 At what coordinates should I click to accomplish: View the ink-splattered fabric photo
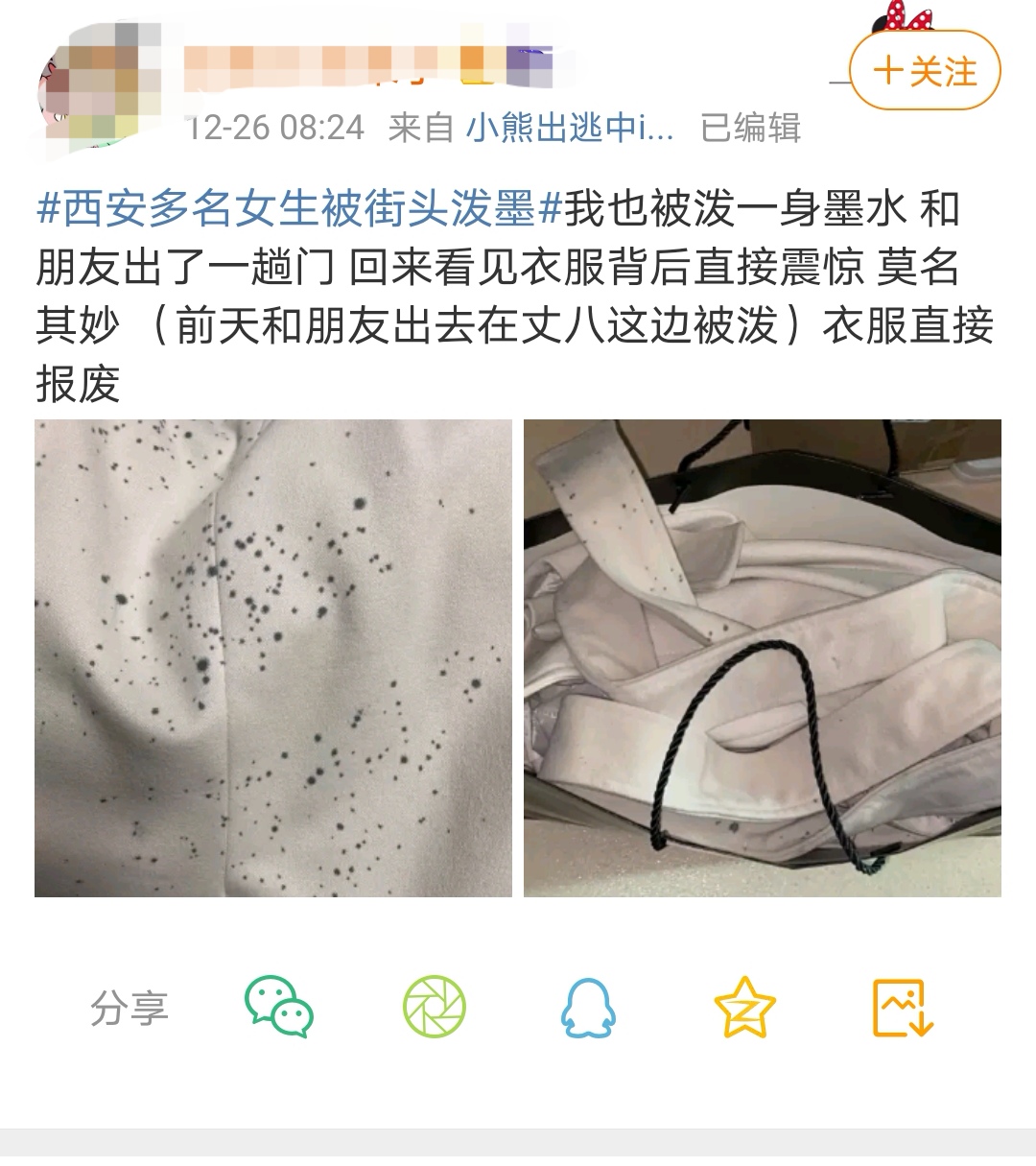click(x=273, y=658)
